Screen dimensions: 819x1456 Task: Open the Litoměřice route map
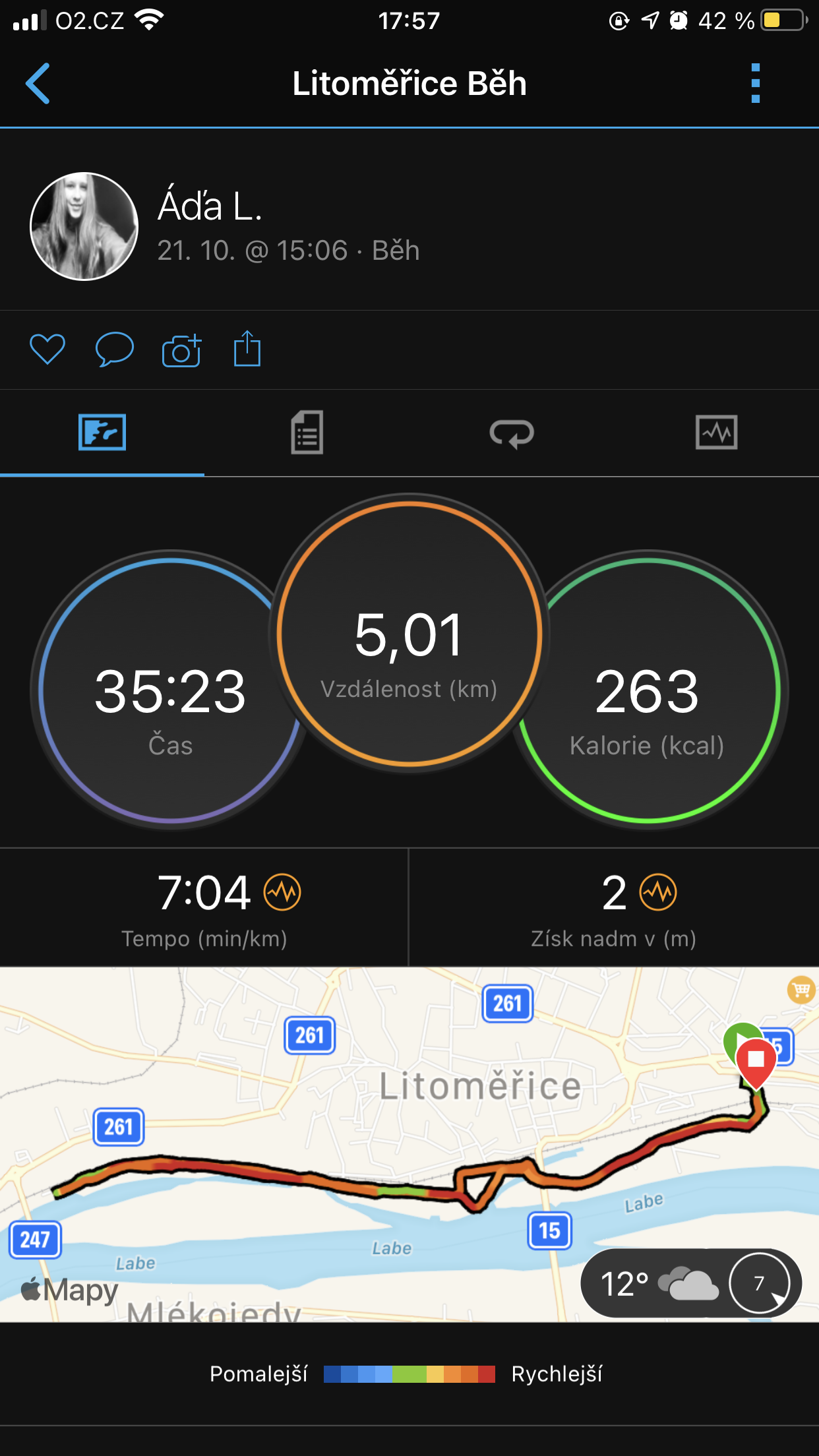coord(409,1144)
